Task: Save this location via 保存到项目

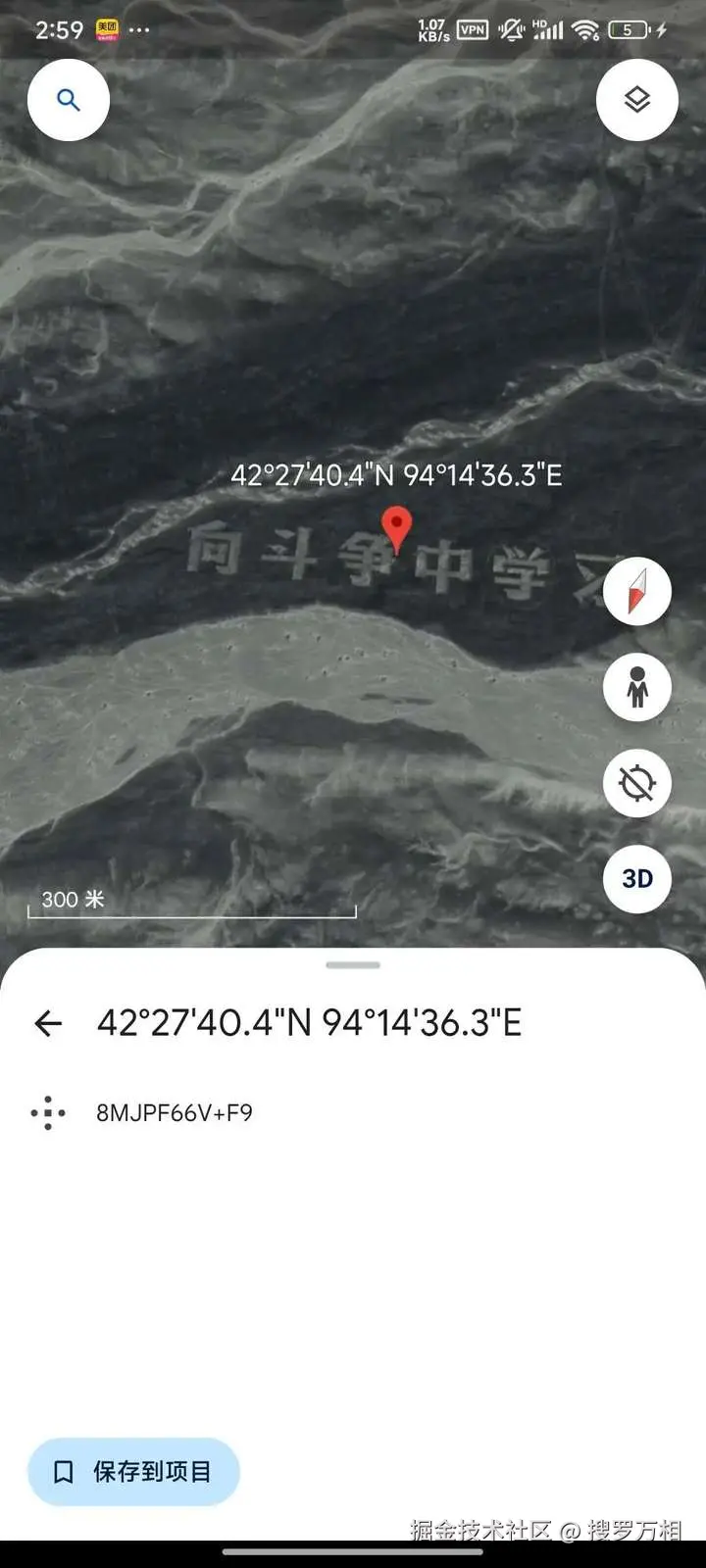Action: (x=133, y=1471)
